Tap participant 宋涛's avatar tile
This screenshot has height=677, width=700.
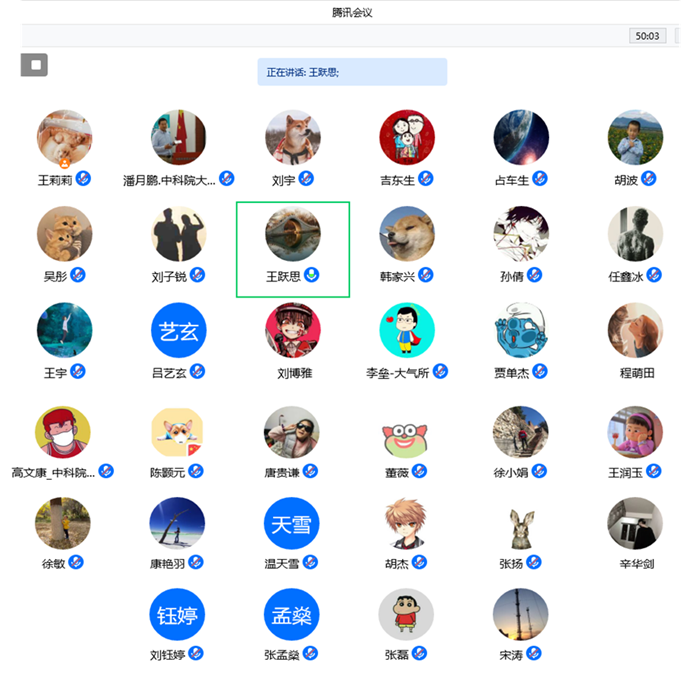520,614
